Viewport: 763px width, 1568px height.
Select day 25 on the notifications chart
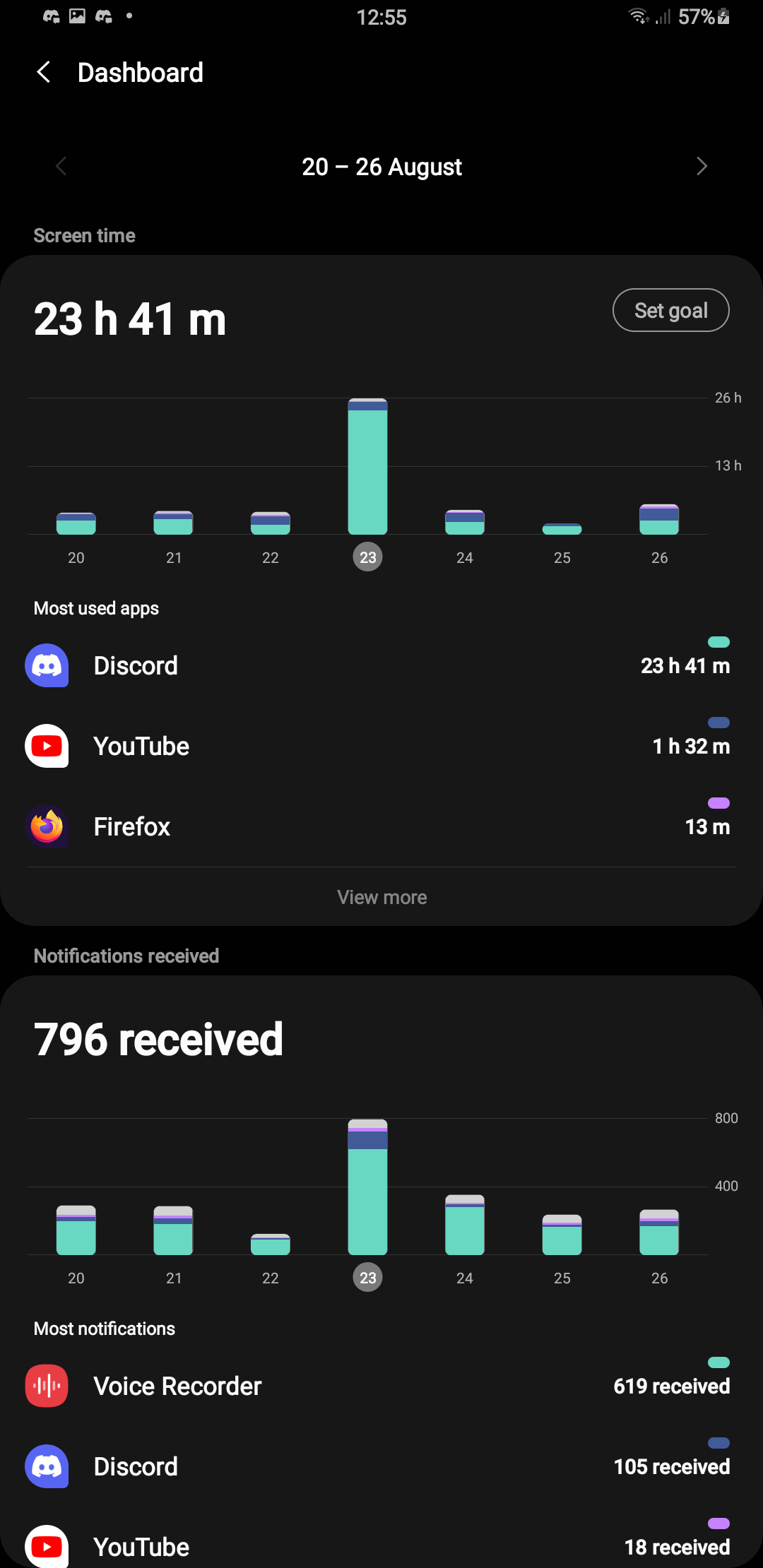coord(562,1277)
